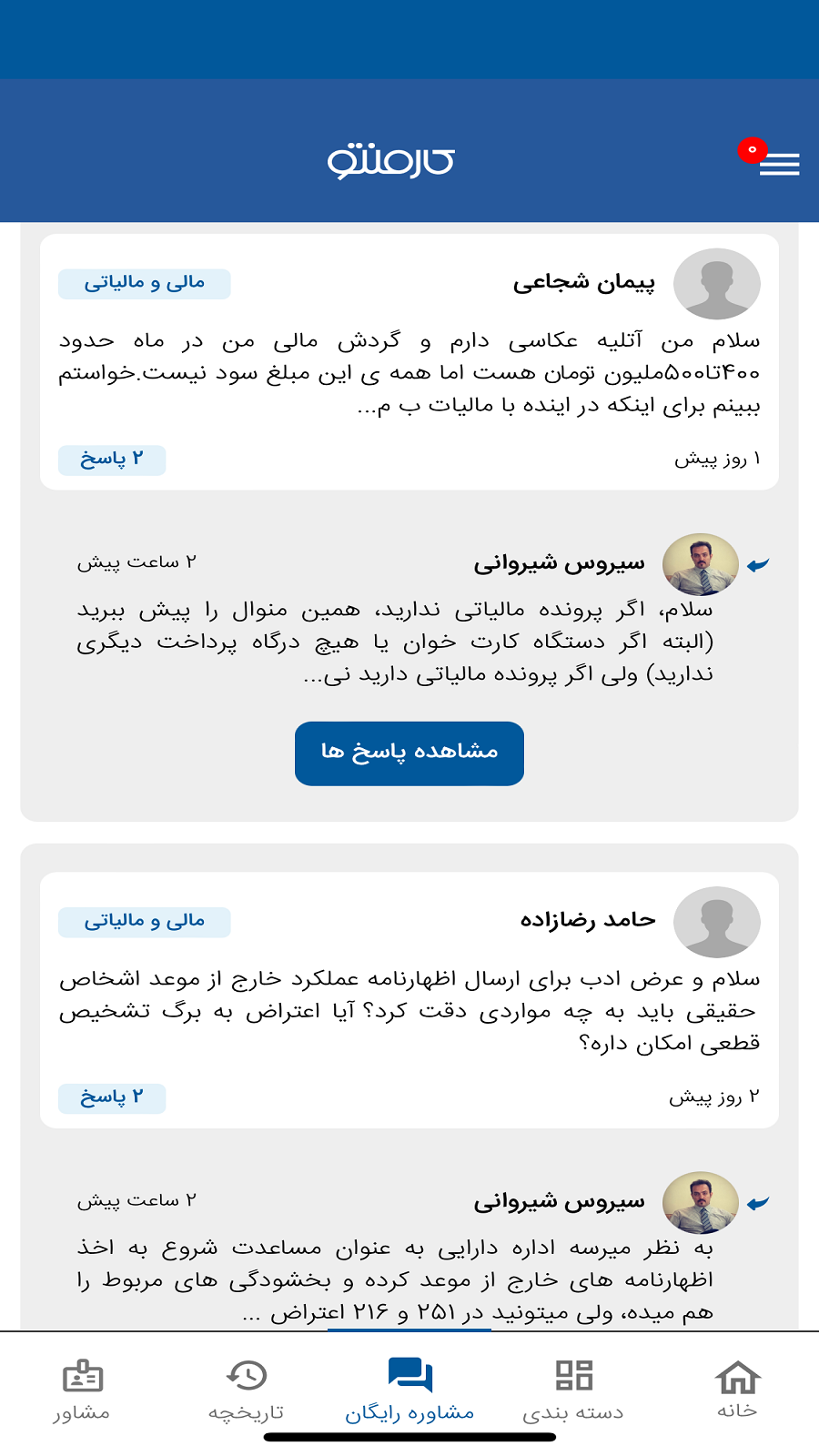Open حامد رضازاده's avatar image

click(x=717, y=921)
